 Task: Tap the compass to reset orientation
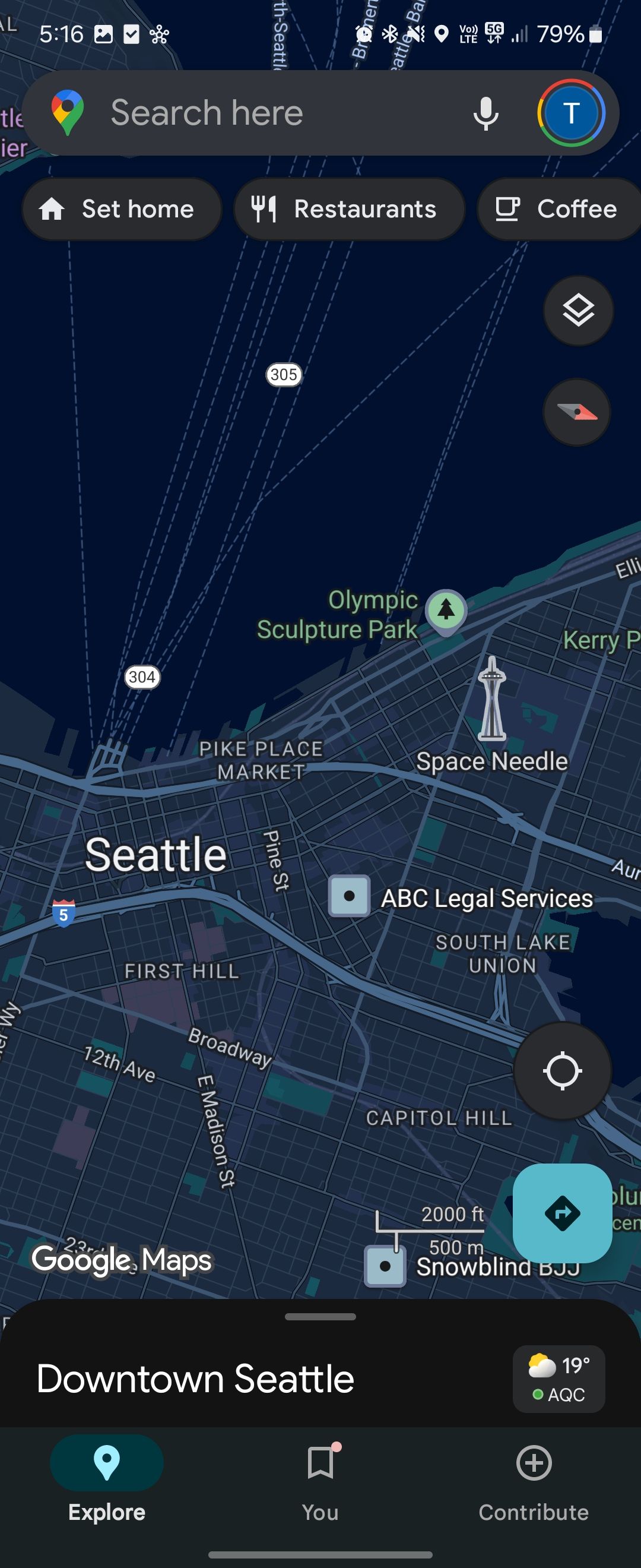tap(576, 413)
